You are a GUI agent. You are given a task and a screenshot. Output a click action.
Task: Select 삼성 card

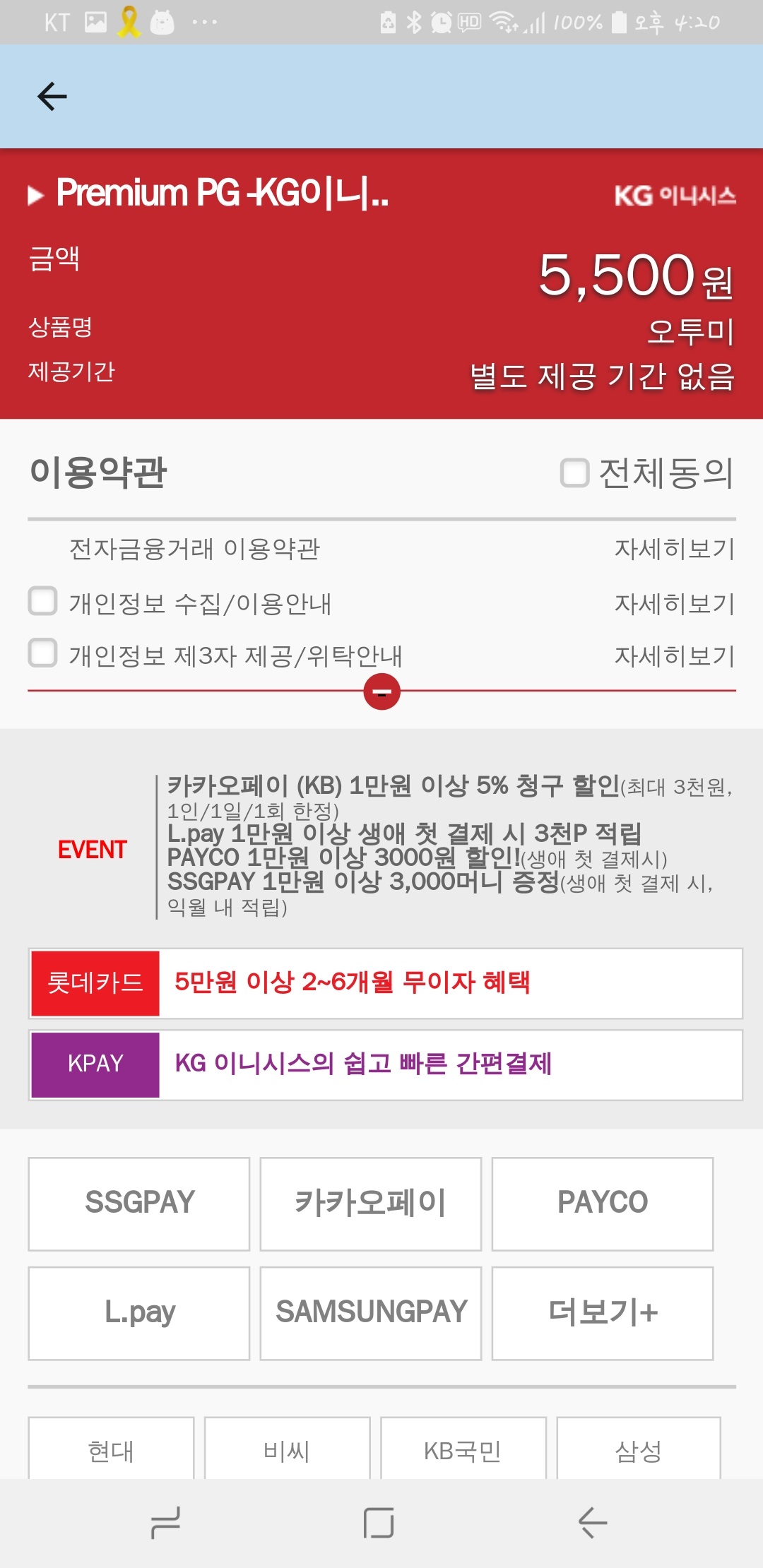point(638,1449)
